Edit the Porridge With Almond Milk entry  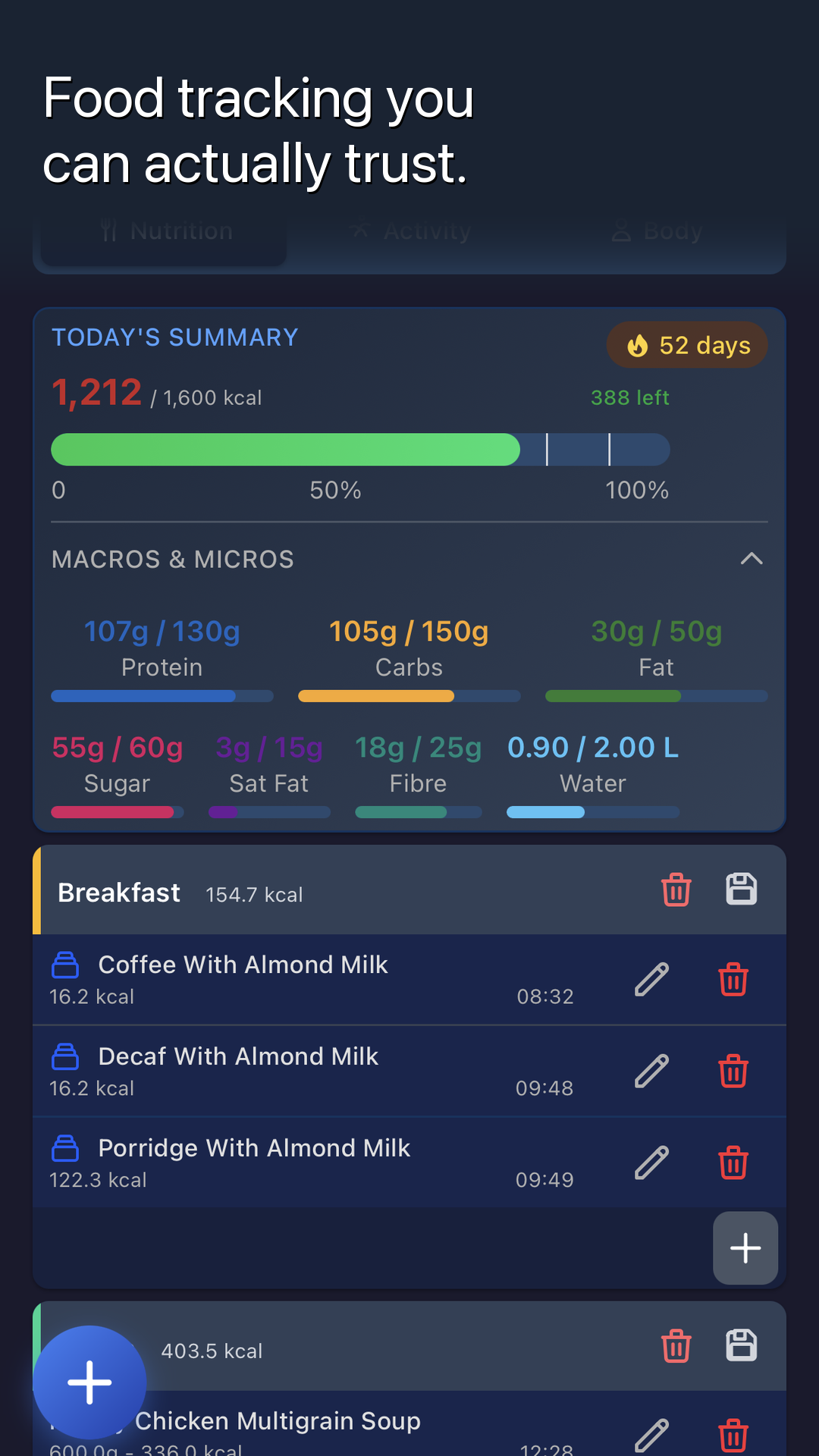(651, 1163)
